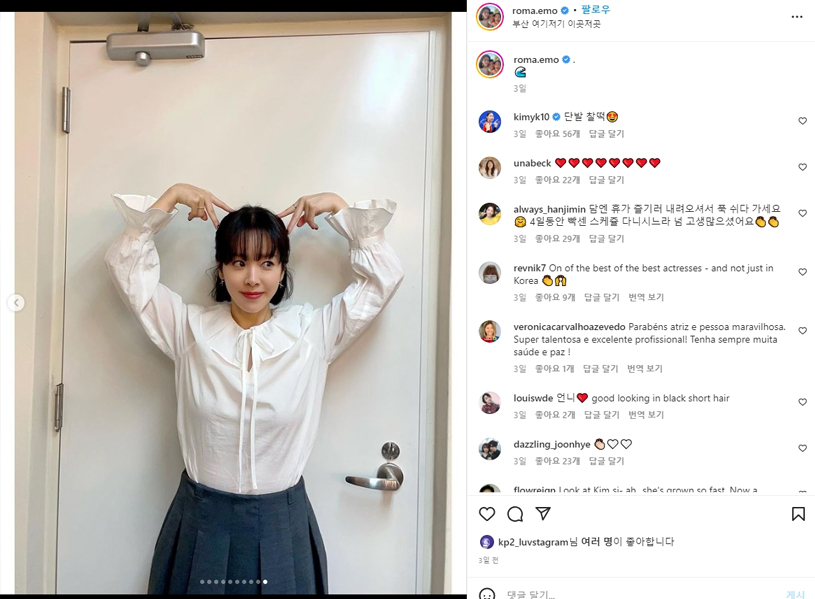Open the comment icon below the comments
Viewport: 815px width, 599px height.
pyautogui.click(x=515, y=514)
